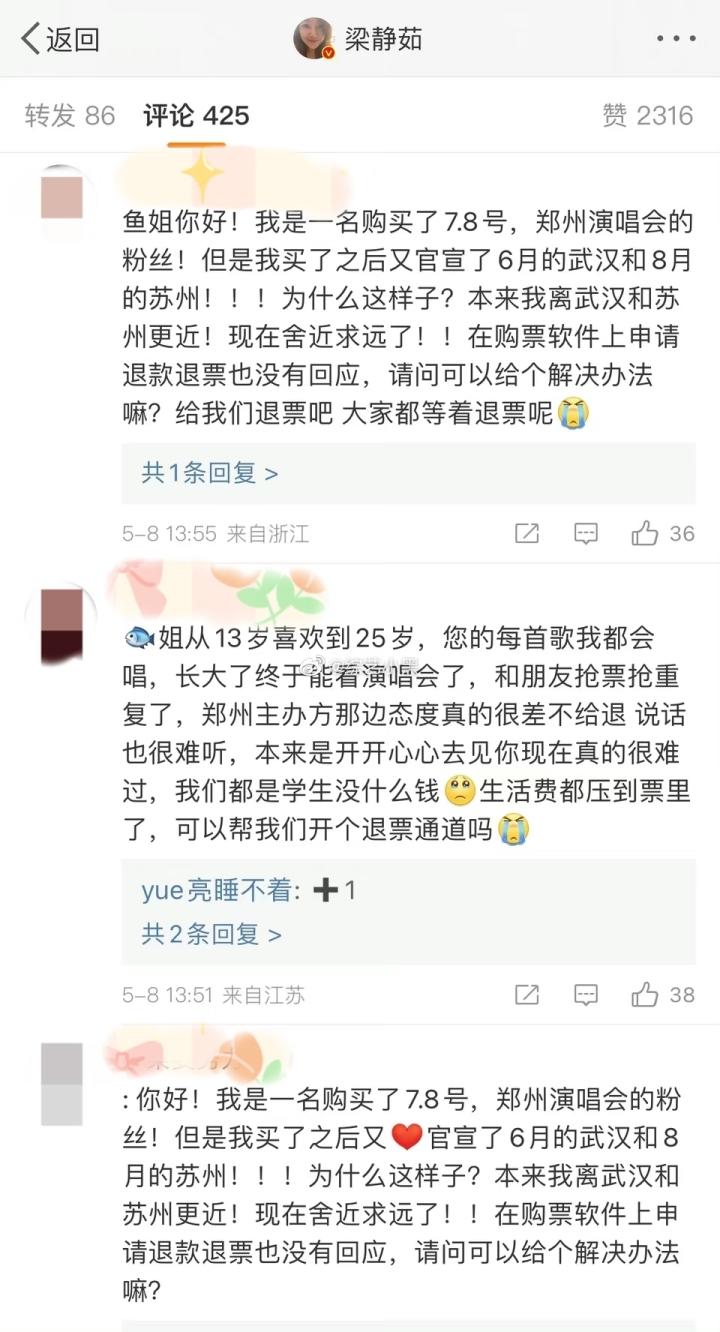This screenshot has width=720, height=1332.
Task: Select the 评论 425 tab
Action: coord(196,115)
